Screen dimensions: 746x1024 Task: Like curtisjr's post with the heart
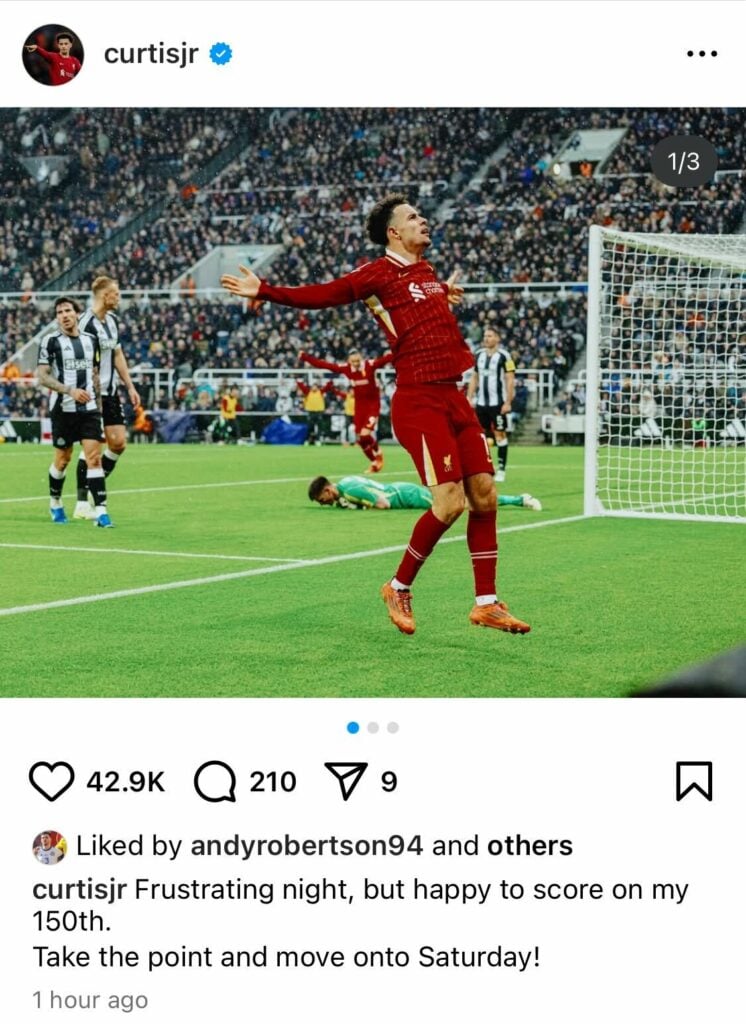(x=51, y=781)
